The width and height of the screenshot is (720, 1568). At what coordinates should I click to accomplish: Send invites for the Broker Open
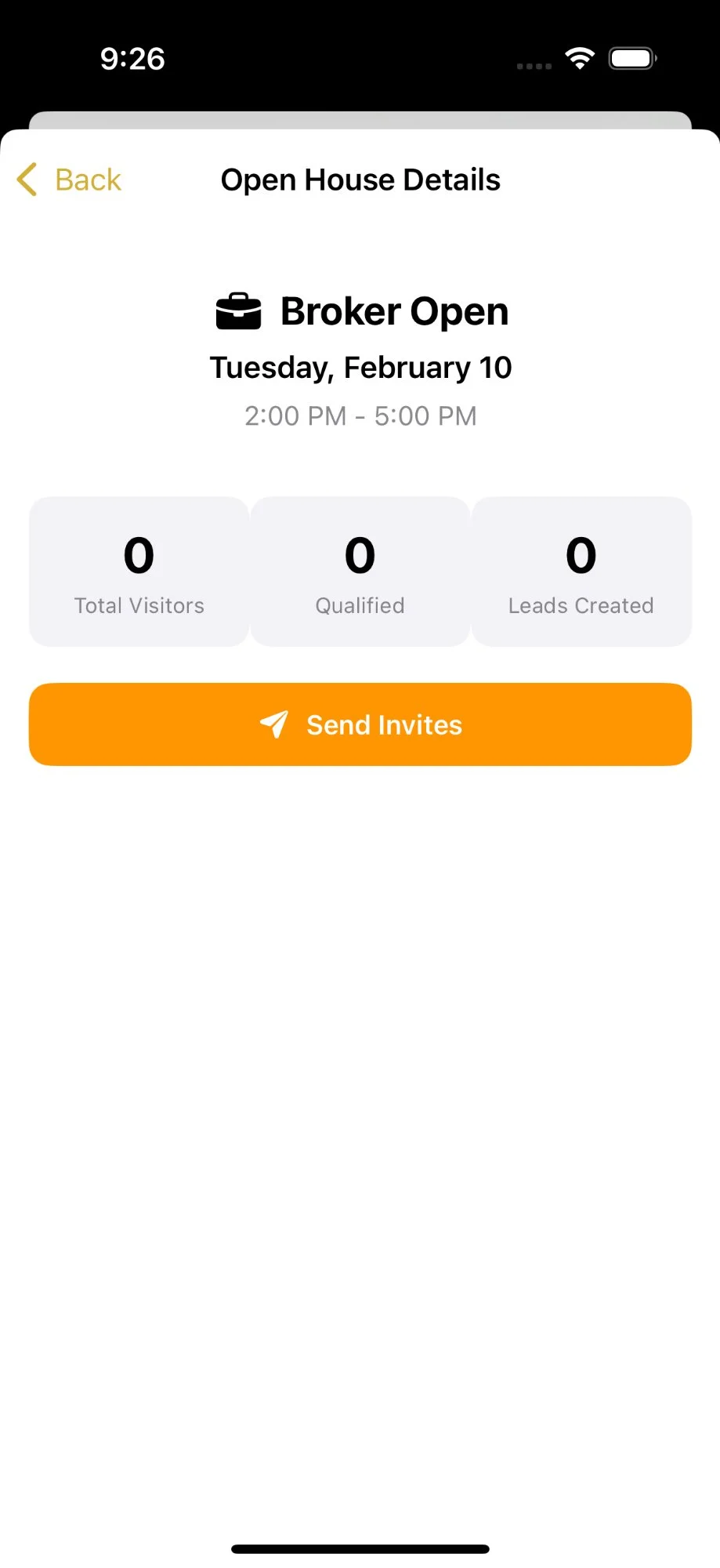coord(360,724)
